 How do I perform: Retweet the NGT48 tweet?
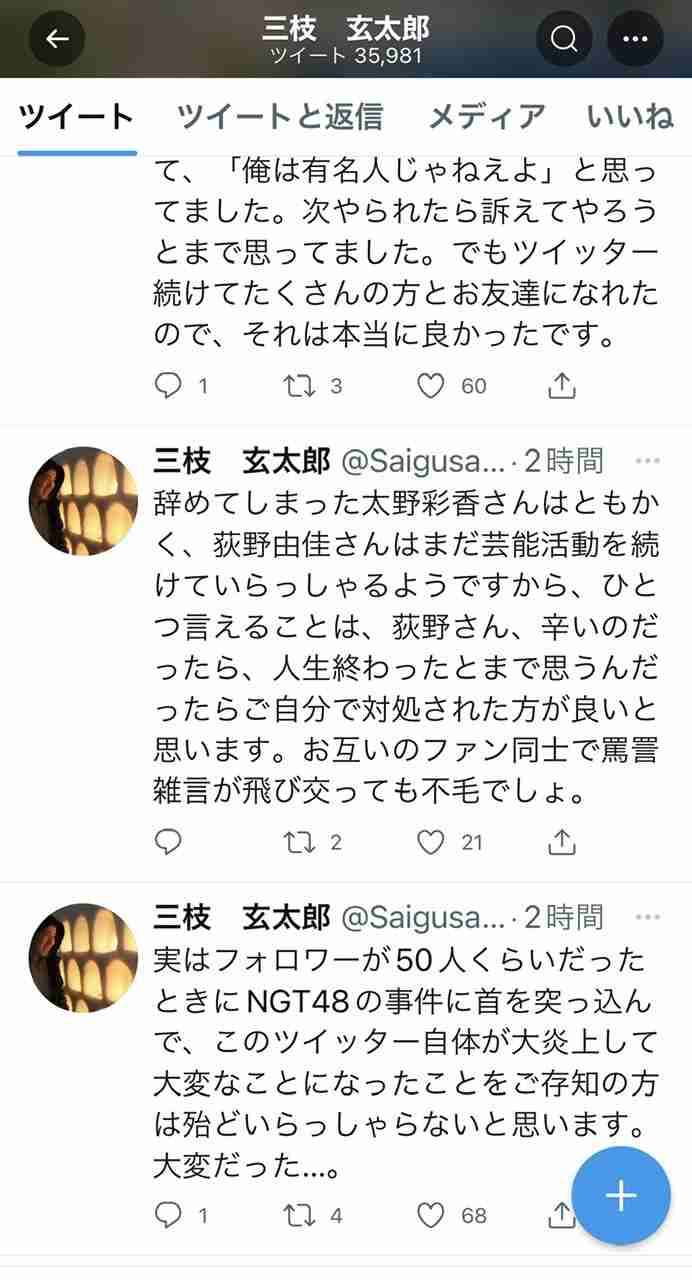[298, 1215]
